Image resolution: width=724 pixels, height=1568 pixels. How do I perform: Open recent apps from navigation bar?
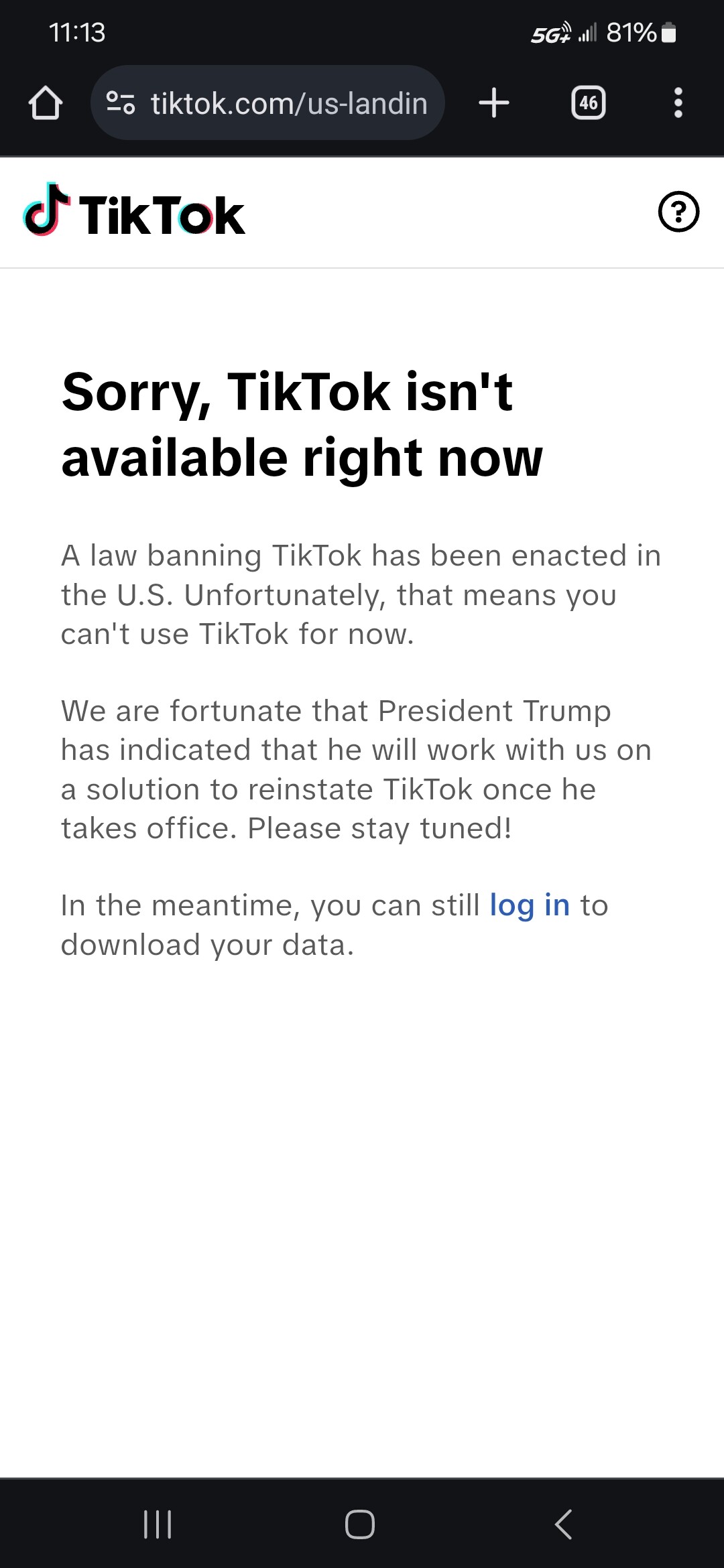(158, 1524)
